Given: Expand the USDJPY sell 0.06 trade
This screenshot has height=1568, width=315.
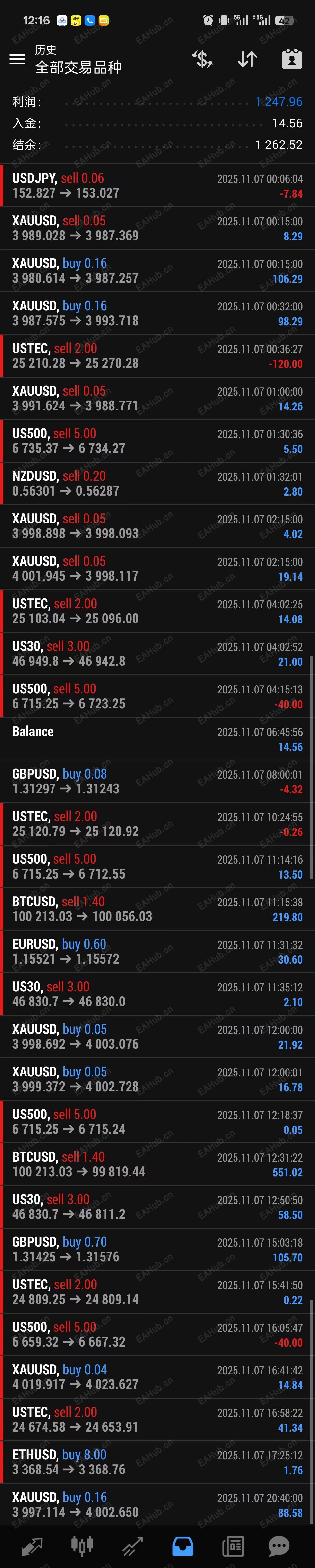Looking at the screenshot, I should tap(157, 186).
